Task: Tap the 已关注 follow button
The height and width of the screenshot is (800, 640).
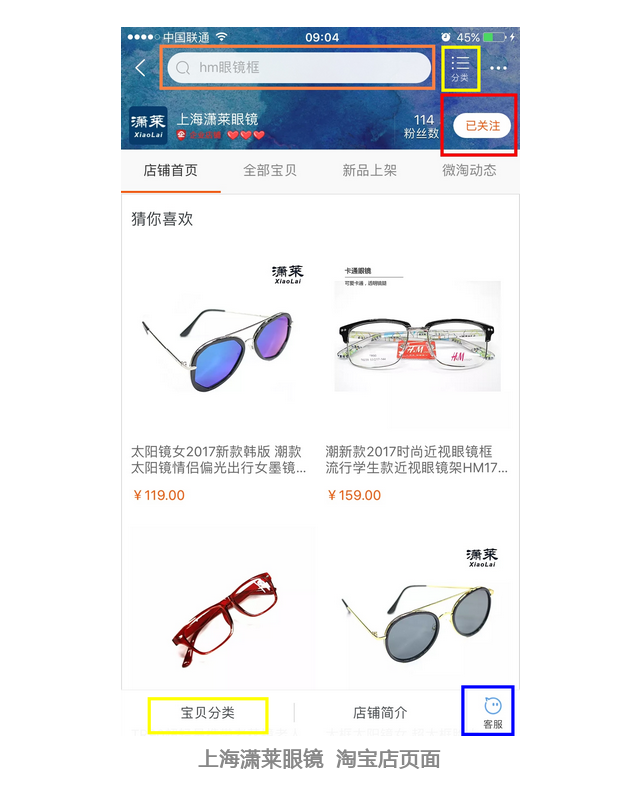Action: point(482,125)
